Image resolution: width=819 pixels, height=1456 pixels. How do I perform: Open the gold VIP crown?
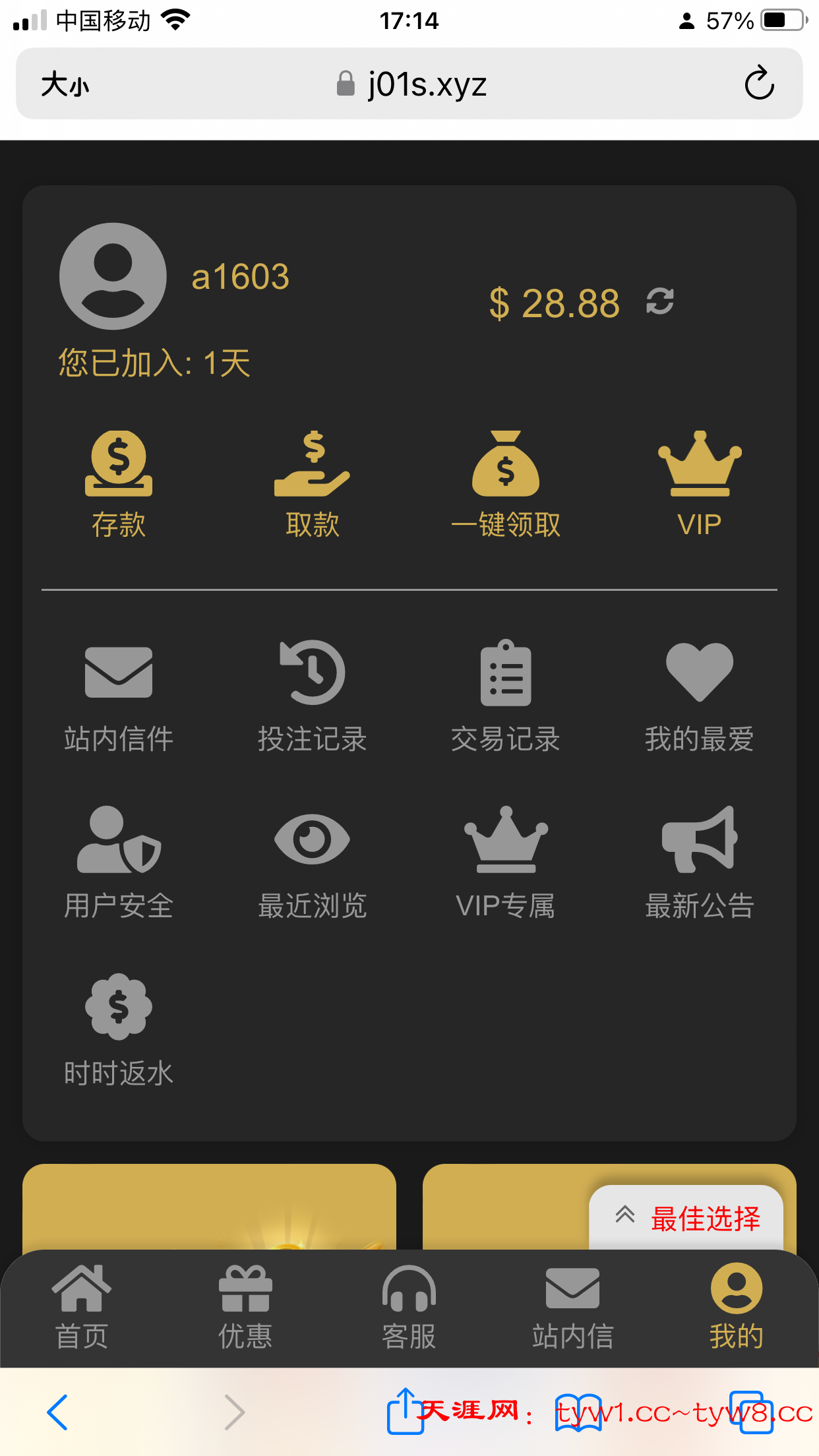click(x=699, y=483)
